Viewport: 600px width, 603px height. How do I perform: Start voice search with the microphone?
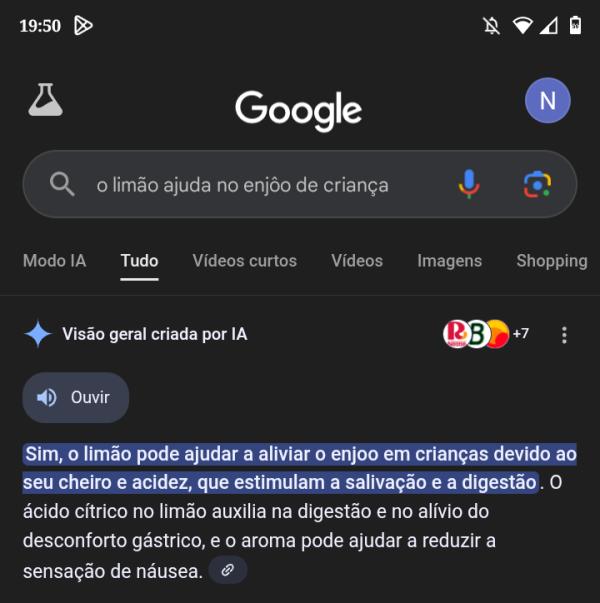click(469, 184)
